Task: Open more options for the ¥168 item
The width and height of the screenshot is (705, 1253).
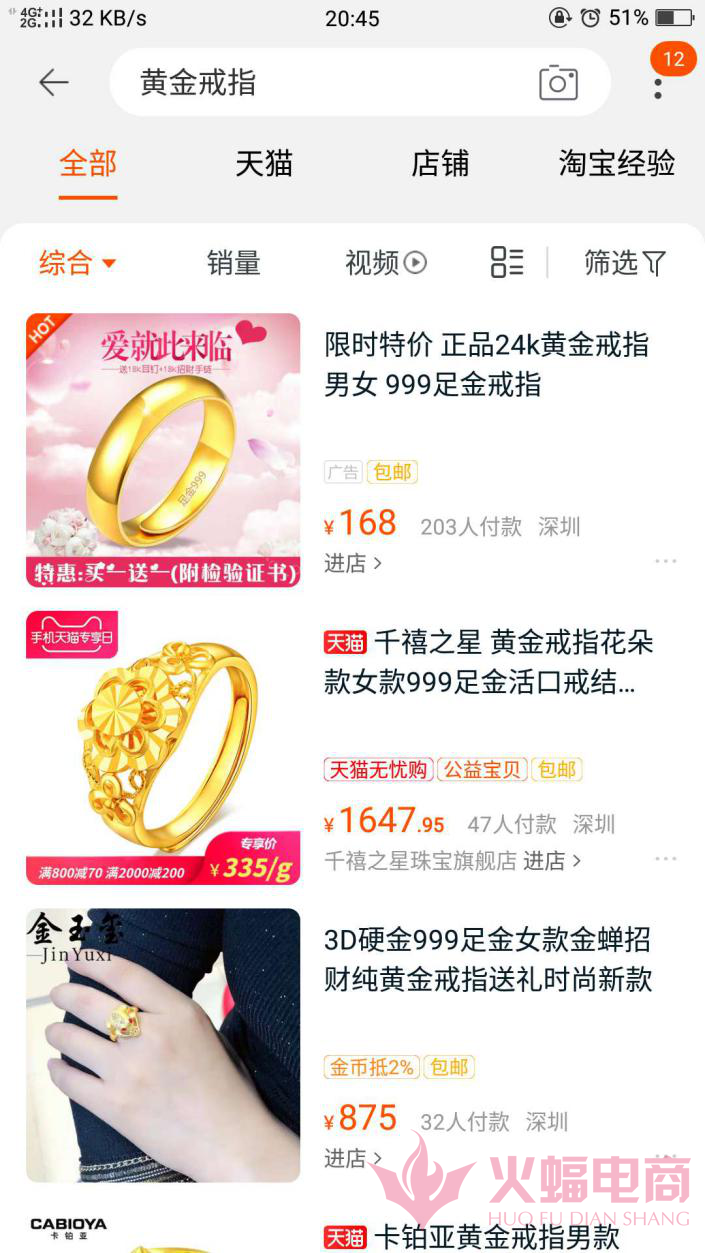Action: [665, 562]
